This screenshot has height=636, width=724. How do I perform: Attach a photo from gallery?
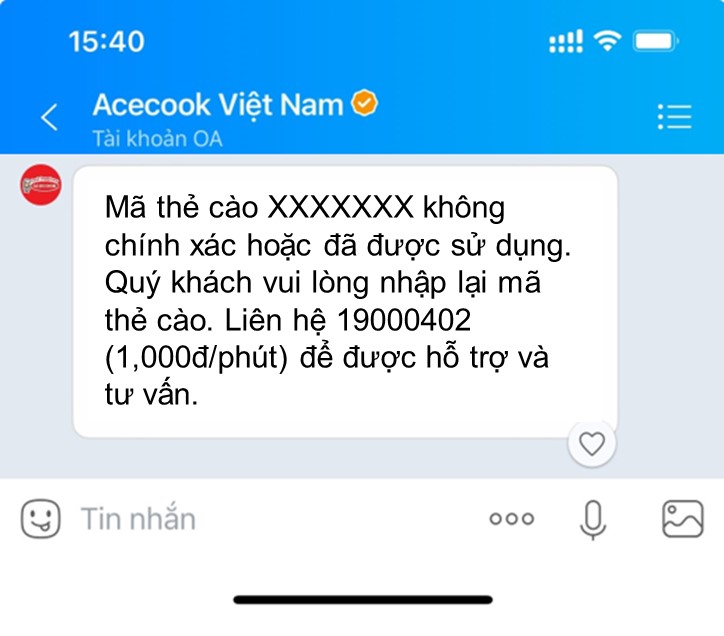point(683,519)
